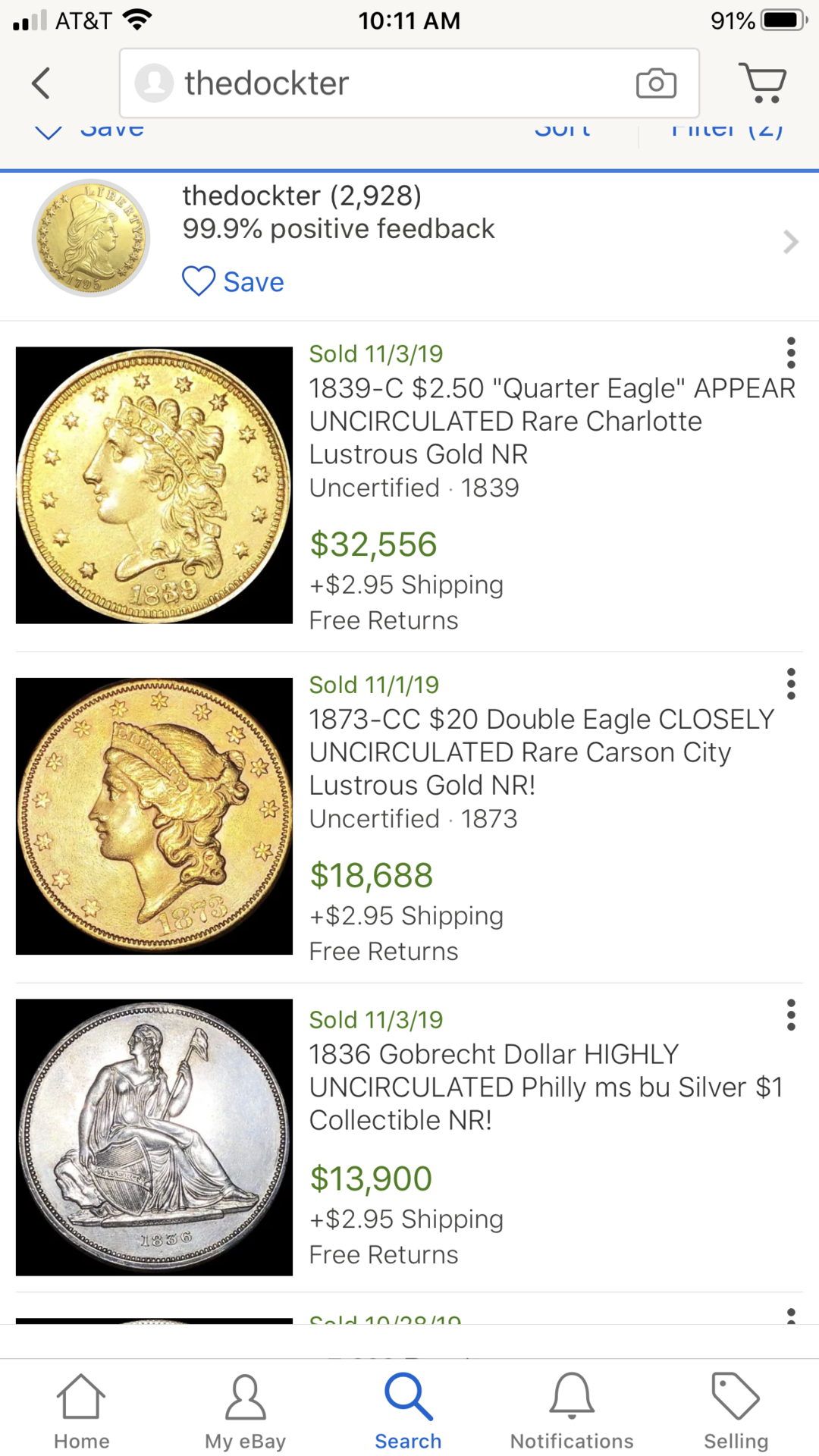Go back using the back arrow
This screenshot has height=1456, width=819.
(x=42, y=83)
